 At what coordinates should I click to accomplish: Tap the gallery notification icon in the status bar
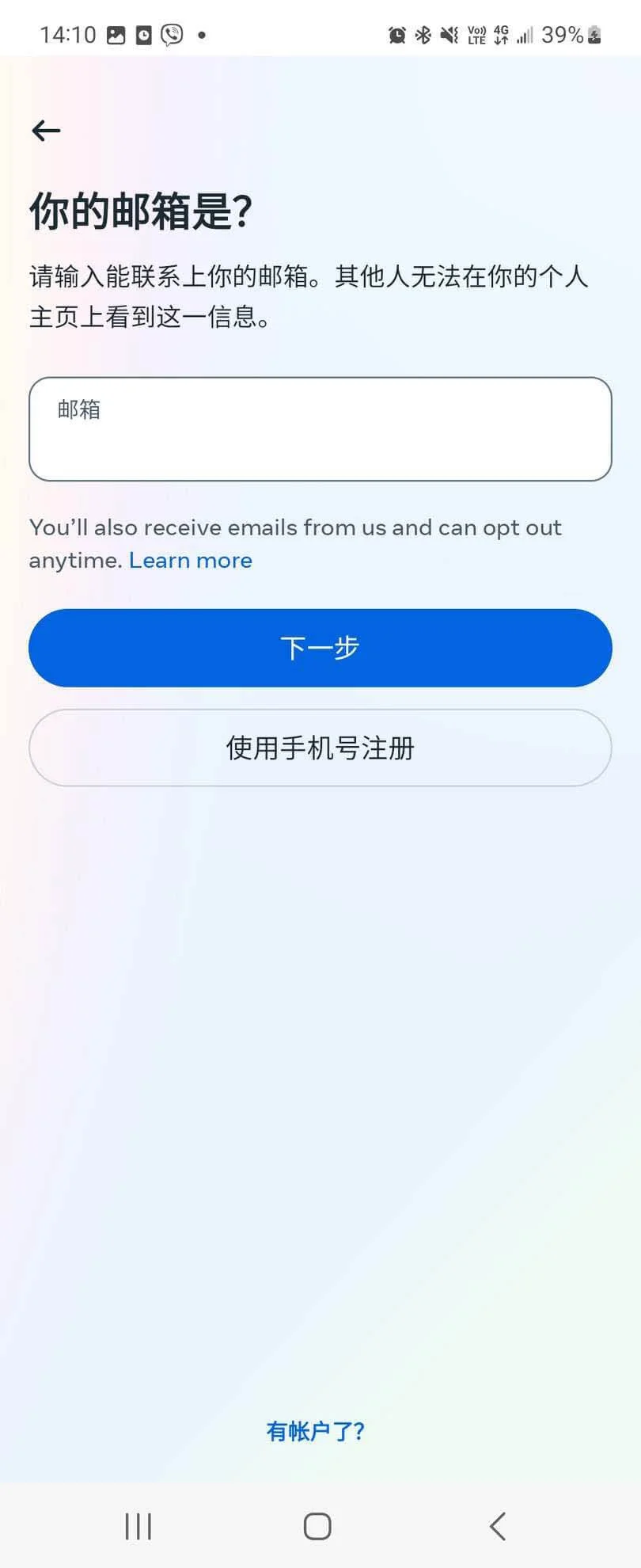[x=116, y=35]
